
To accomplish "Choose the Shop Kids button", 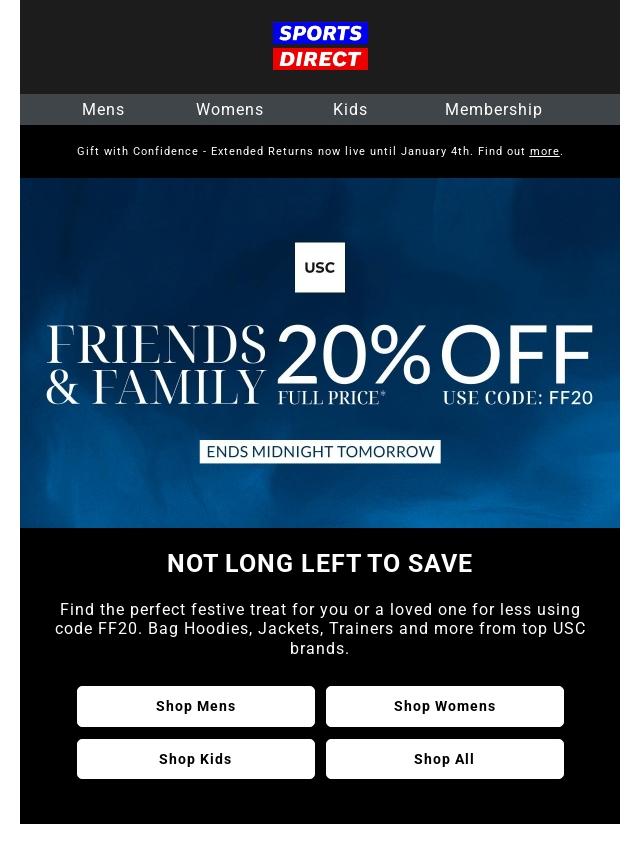I will pyautogui.click(x=196, y=759).
